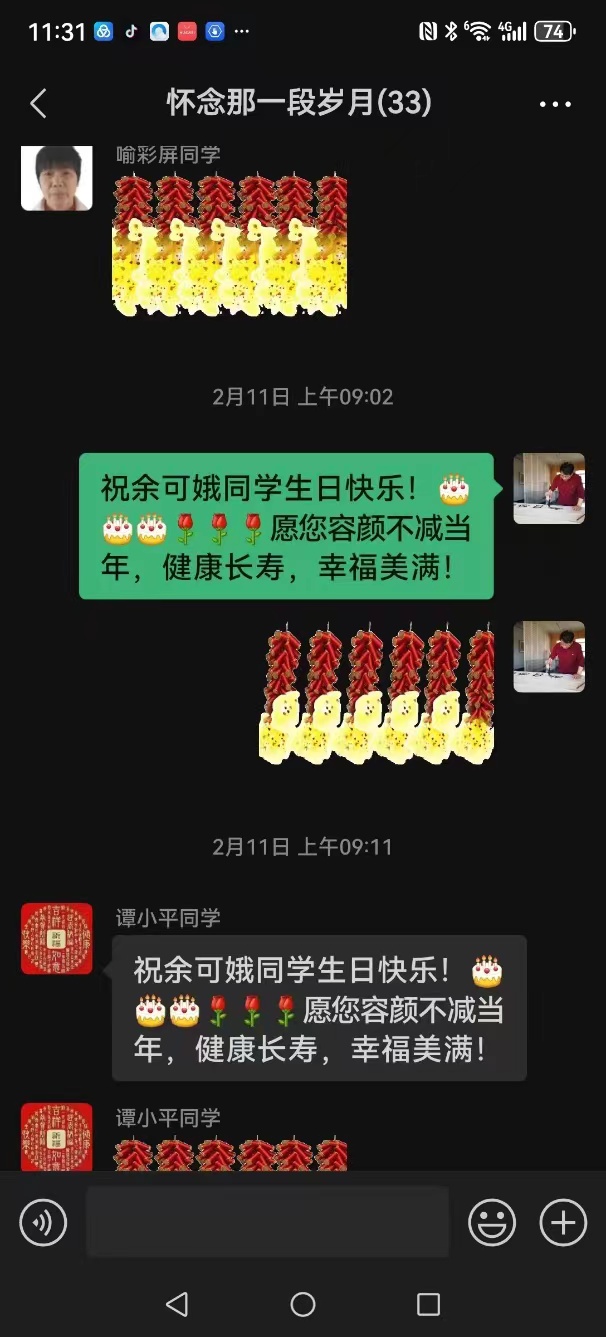Open the plus attachment menu
Screen dimensions: 606x1337
pyautogui.click(x=563, y=1222)
